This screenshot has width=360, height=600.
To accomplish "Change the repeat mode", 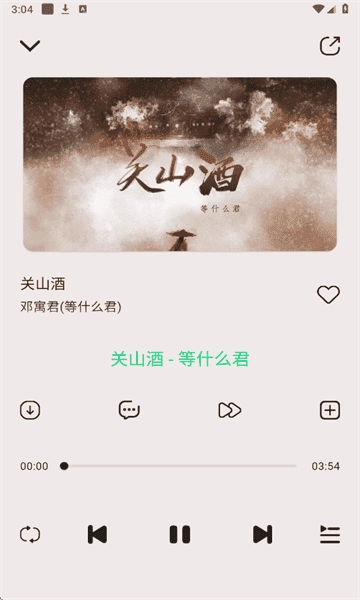I will (x=30, y=534).
